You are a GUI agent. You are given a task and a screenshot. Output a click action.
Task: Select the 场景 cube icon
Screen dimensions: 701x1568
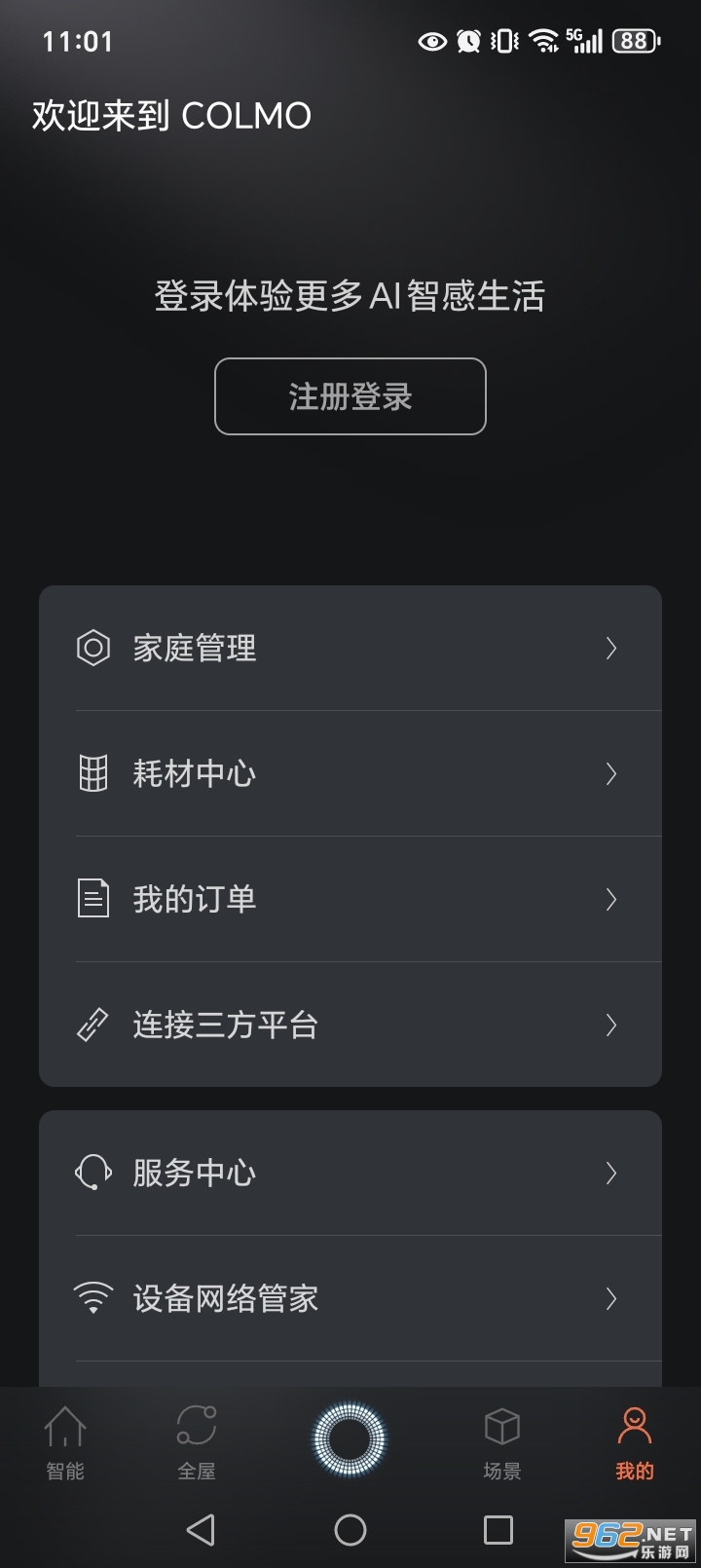click(x=500, y=1429)
